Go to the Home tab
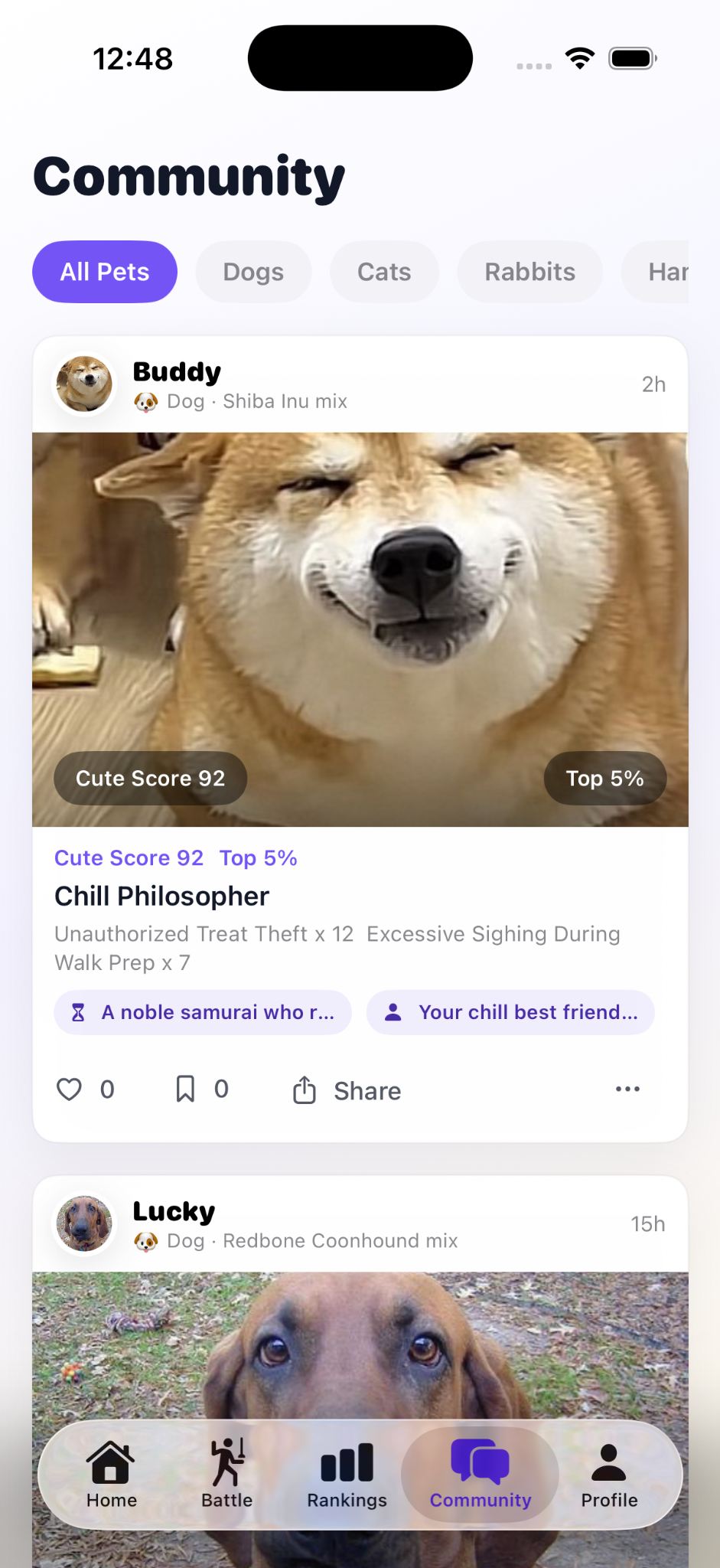This screenshot has width=720, height=1568. (x=111, y=1475)
